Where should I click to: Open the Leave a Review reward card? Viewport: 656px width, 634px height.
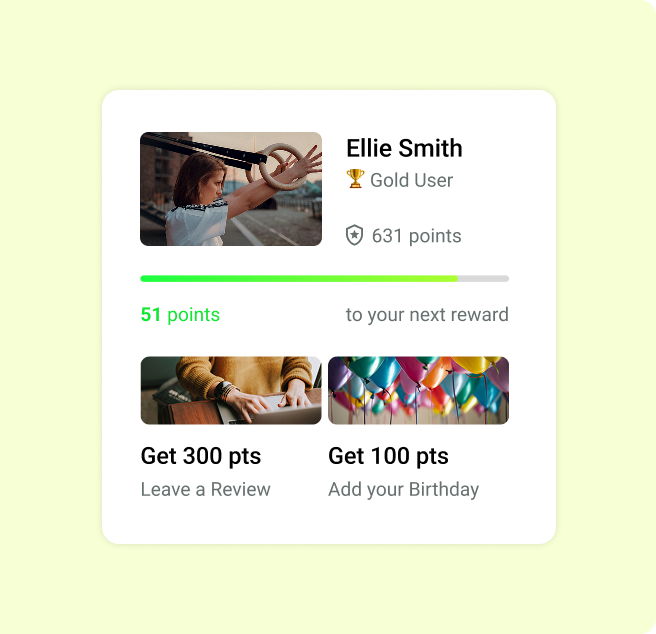[x=231, y=428]
